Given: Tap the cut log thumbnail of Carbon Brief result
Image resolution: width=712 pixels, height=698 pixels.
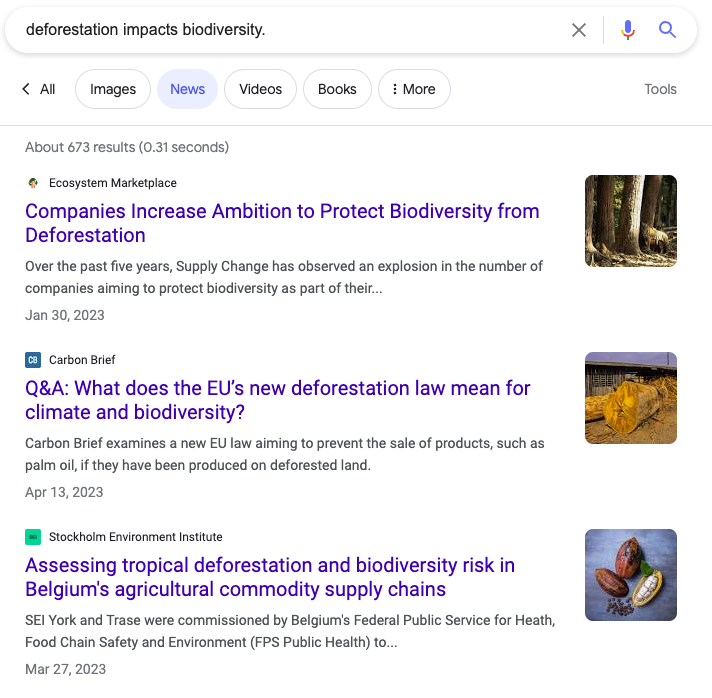Looking at the screenshot, I should (x=631, y=398).
